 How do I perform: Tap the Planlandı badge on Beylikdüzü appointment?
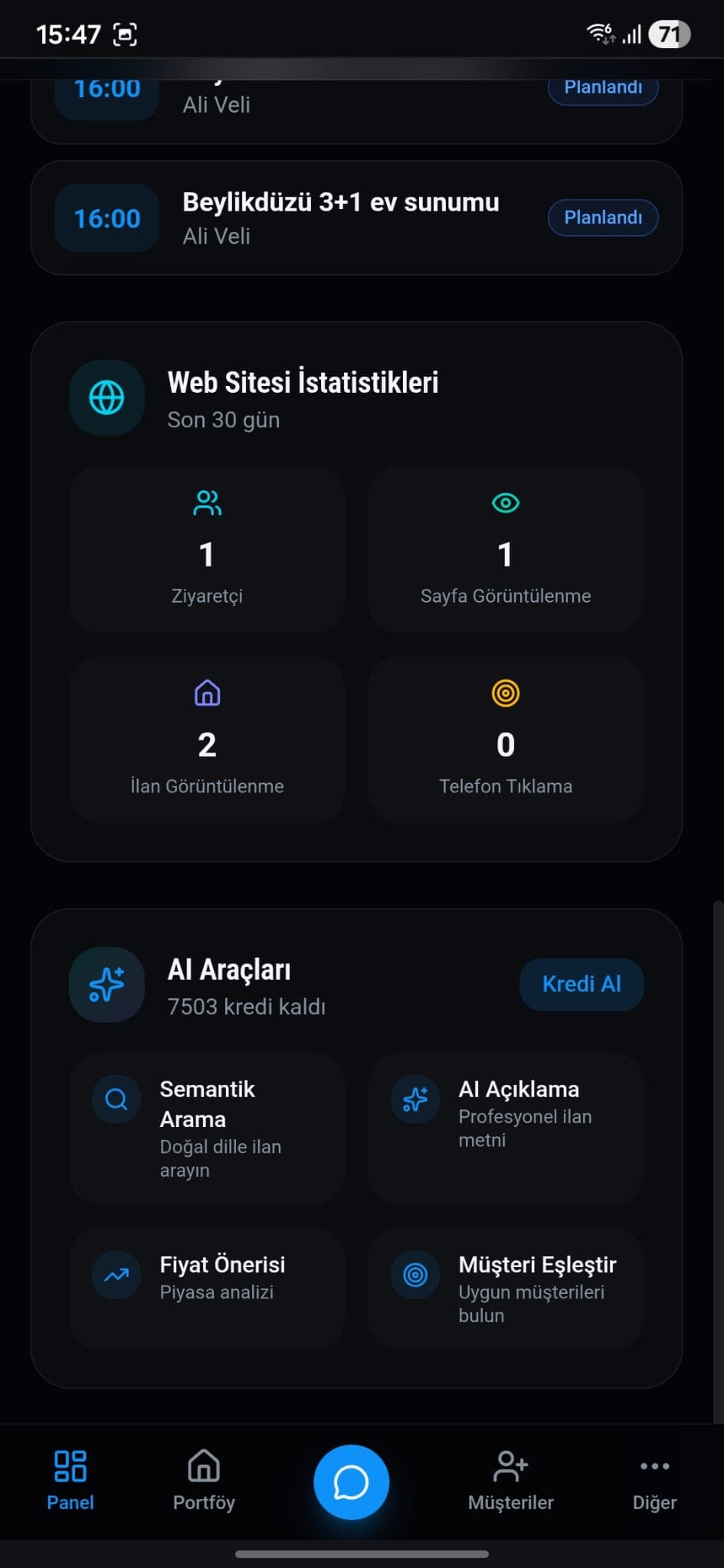click(x=603, y=217)
